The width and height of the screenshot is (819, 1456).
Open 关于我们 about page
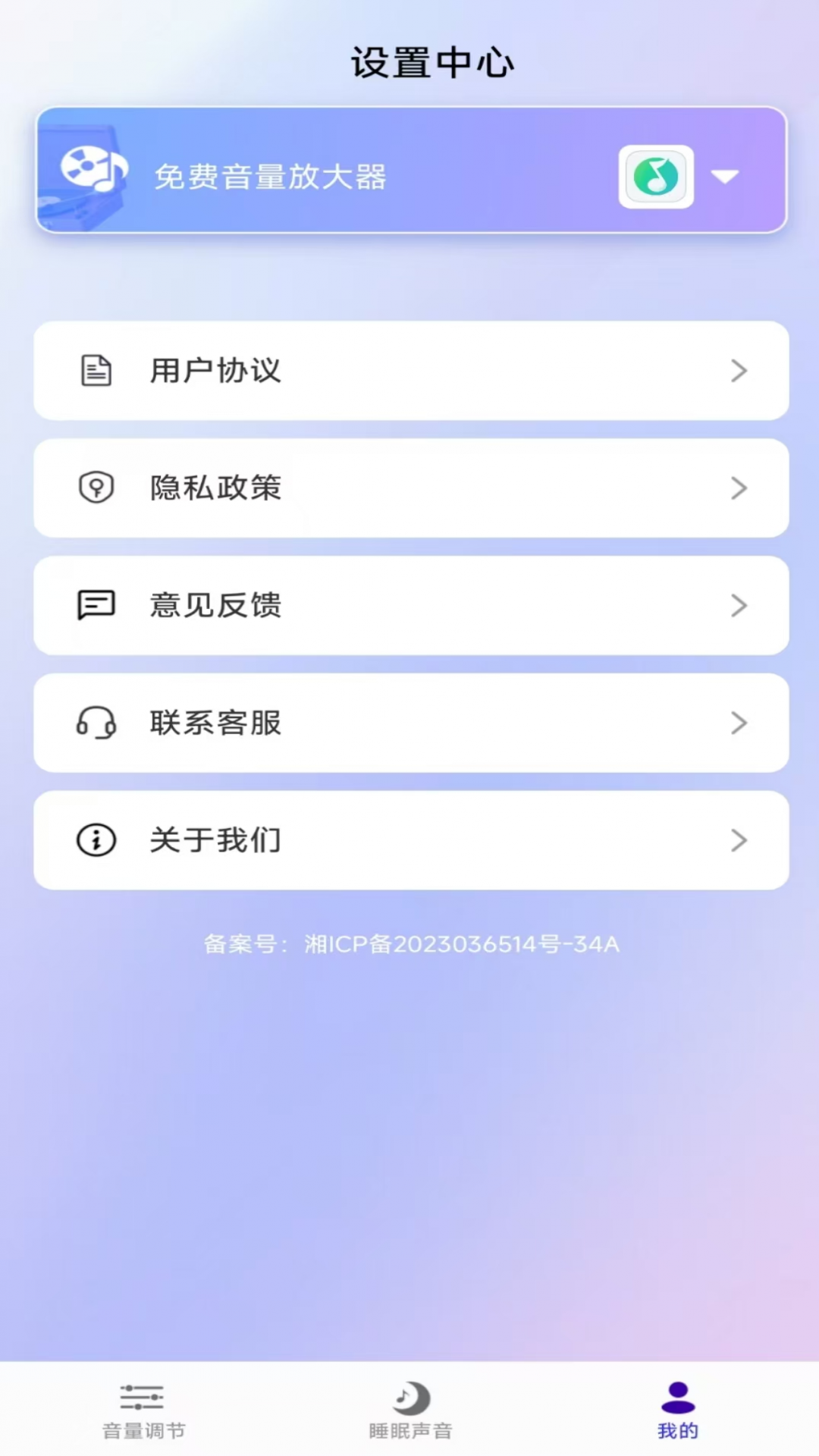coord(411,840)
